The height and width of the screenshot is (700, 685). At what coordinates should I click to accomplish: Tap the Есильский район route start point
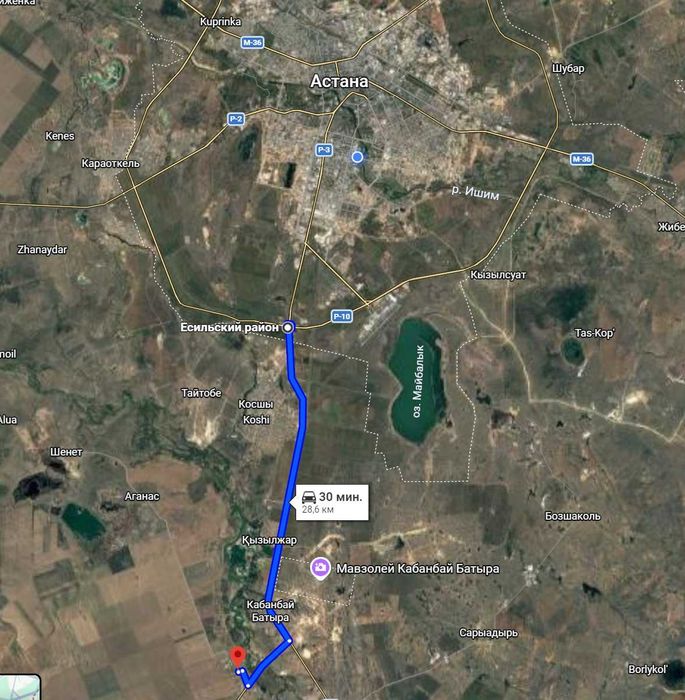[x=288, y=327]
